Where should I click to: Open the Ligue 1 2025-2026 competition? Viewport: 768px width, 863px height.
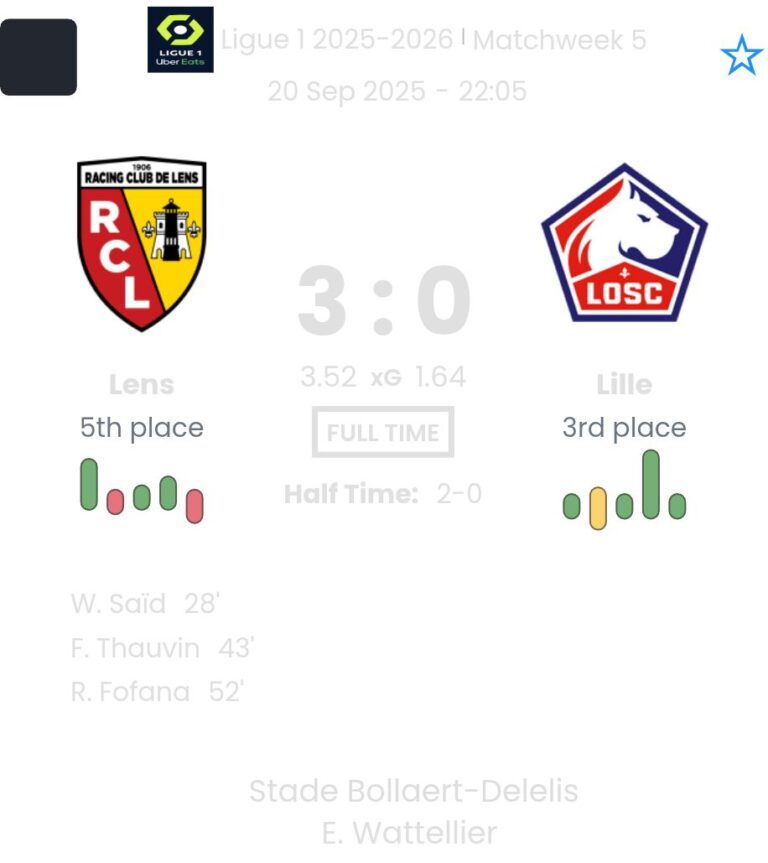tap(336, 40)
